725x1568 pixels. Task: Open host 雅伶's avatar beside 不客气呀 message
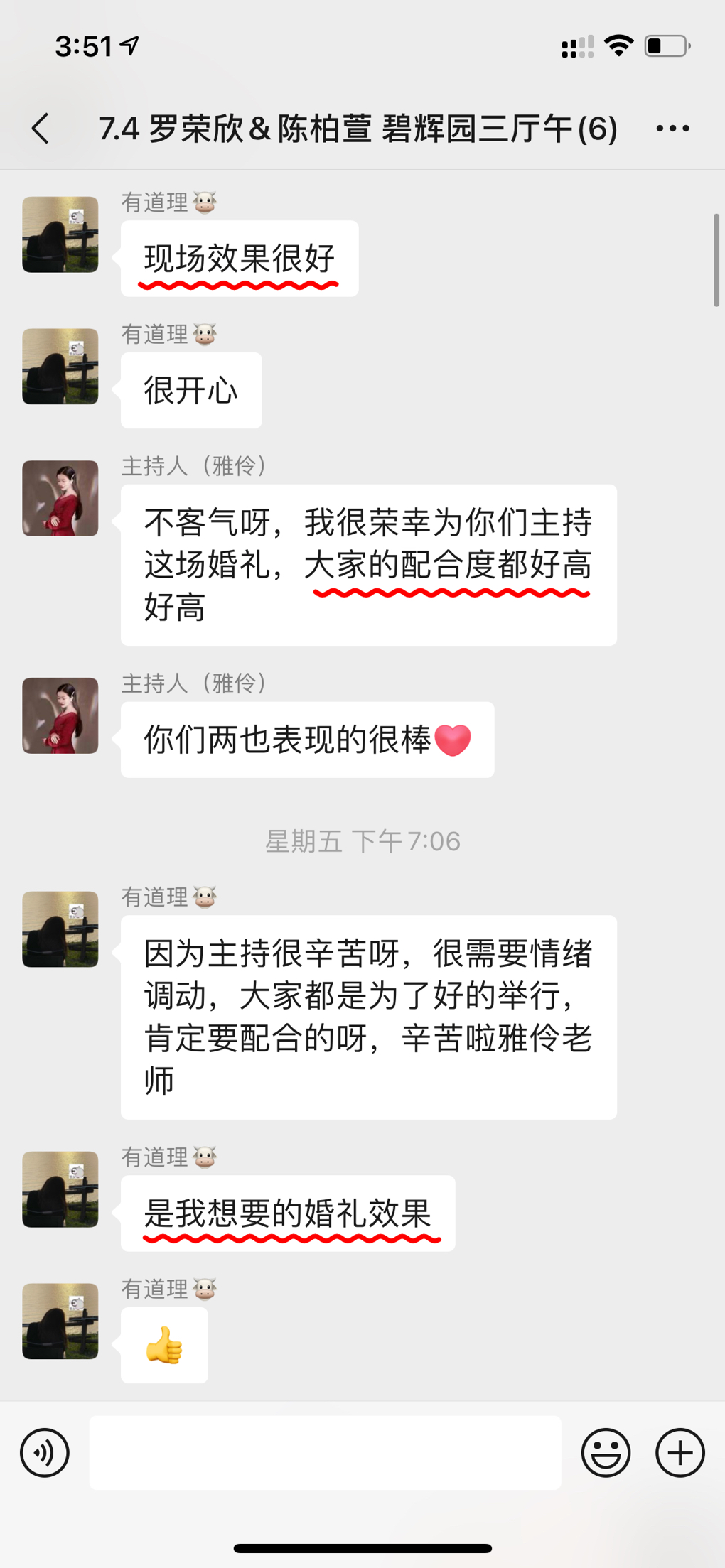click(x=60, y=498)
